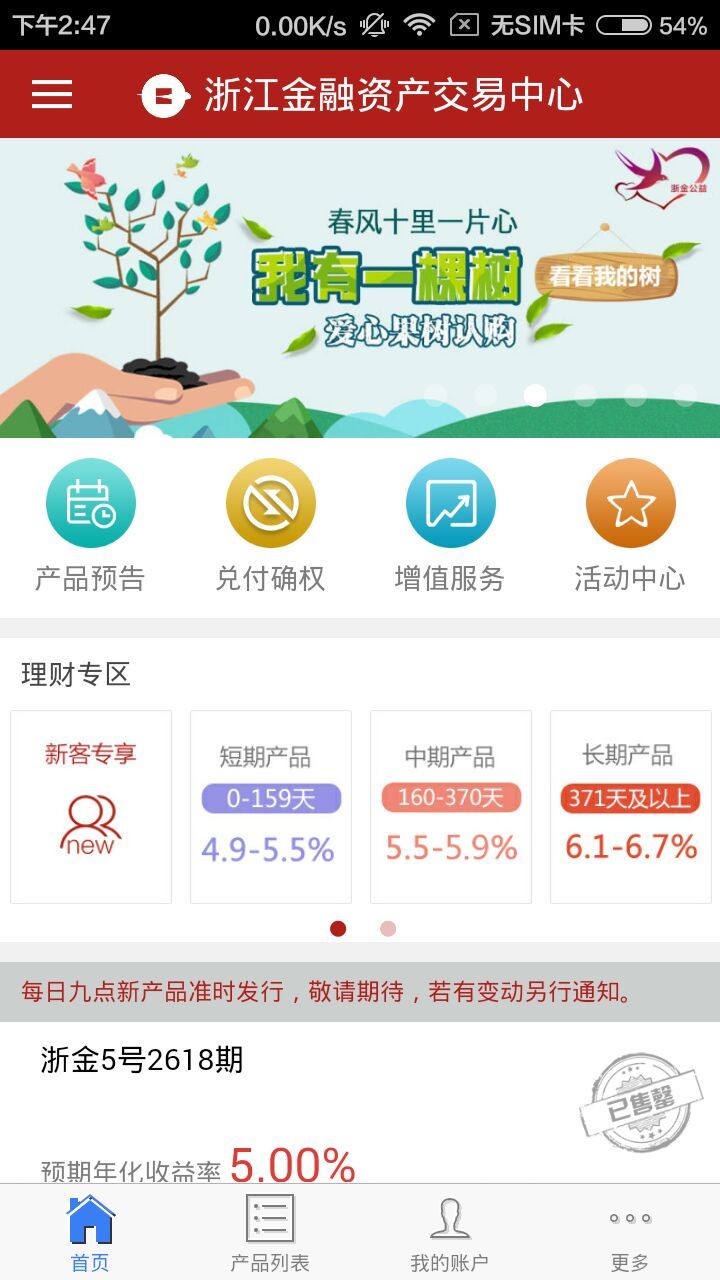Open 产品预告 product preview
720x1280 pixels.
pos(90,526)
